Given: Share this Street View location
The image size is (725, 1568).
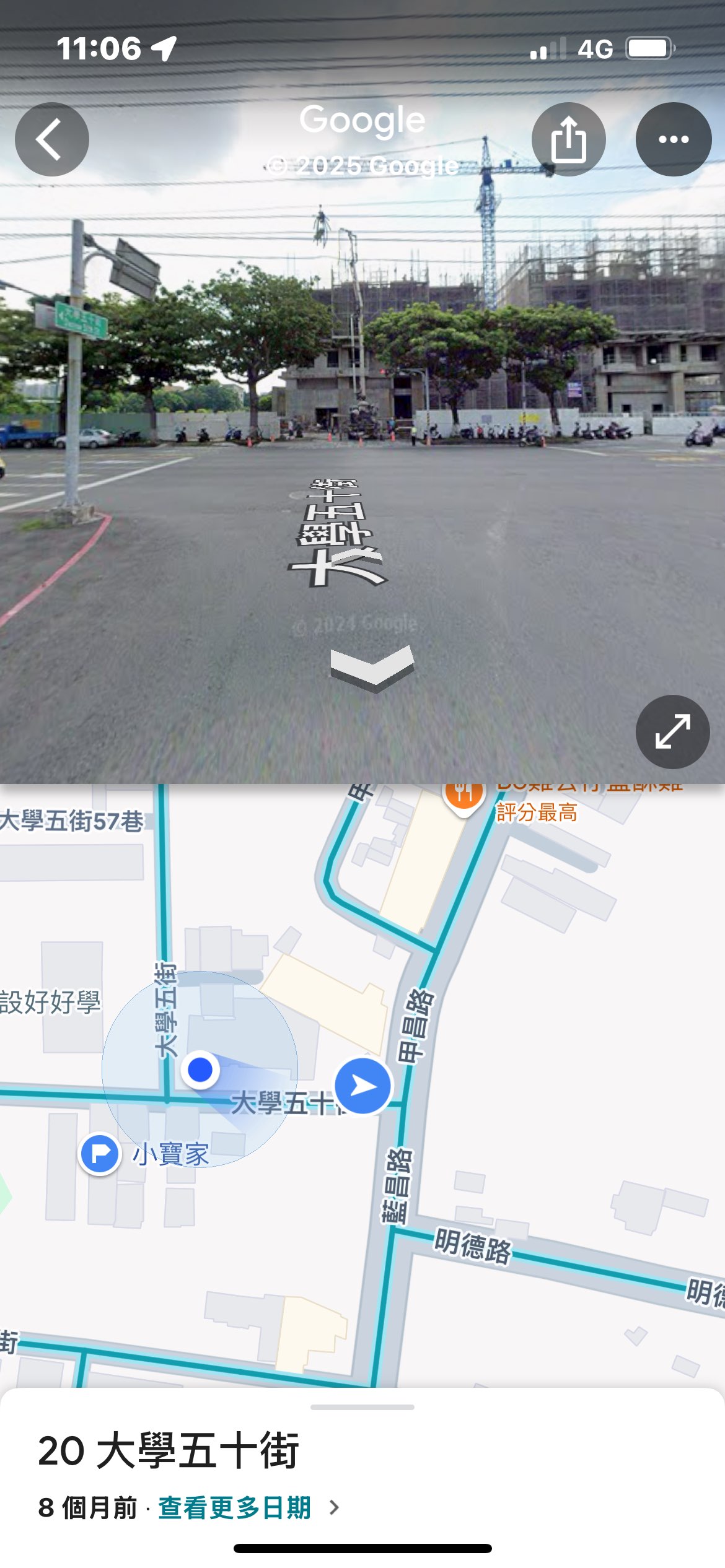Looking at the screenshot, I should (x=568, y=139).
